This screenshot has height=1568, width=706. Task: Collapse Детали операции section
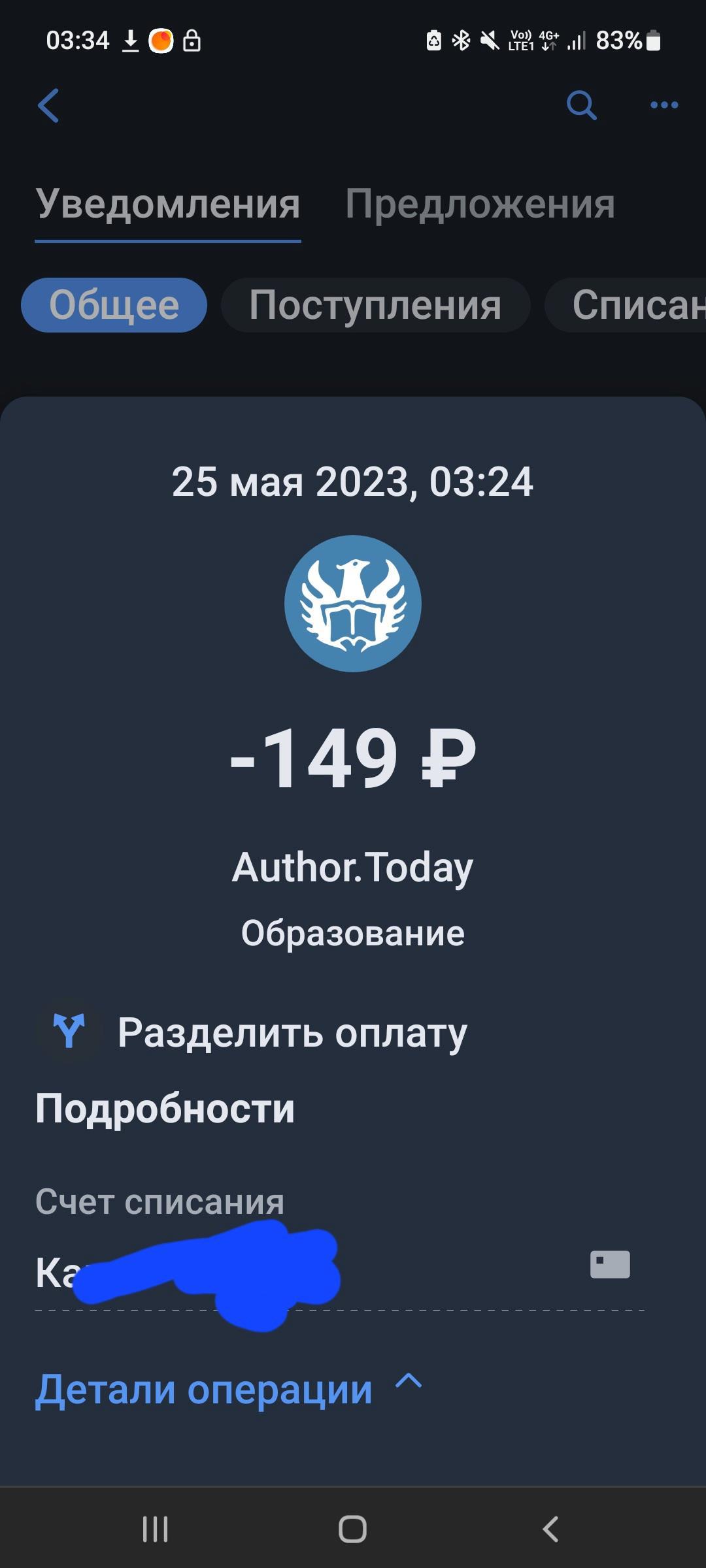[x=229, y=1388]
